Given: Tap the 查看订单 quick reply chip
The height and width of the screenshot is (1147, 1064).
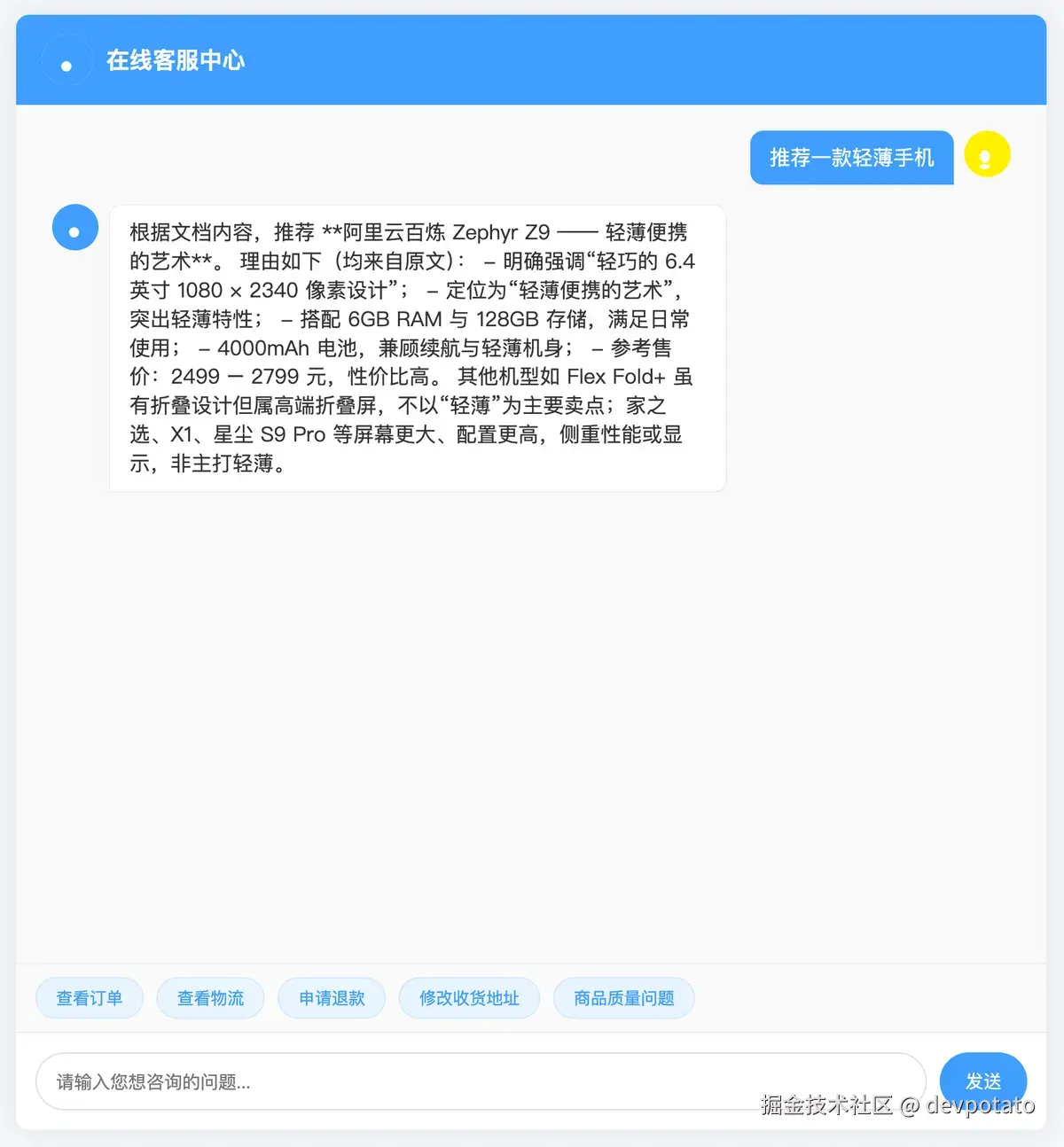Looking at the screenshot, I should tap(90, 998).
